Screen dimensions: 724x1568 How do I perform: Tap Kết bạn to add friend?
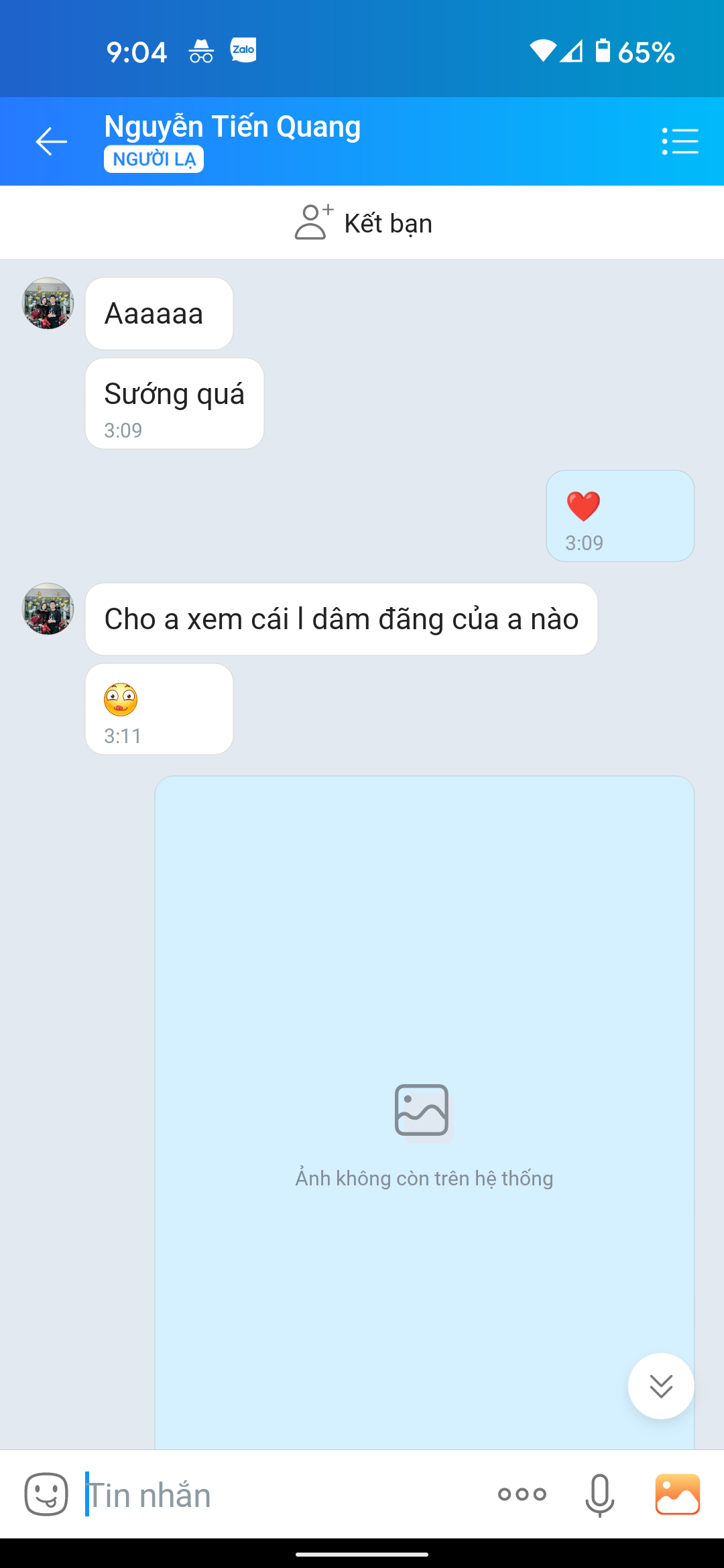[x=363, y=222]
